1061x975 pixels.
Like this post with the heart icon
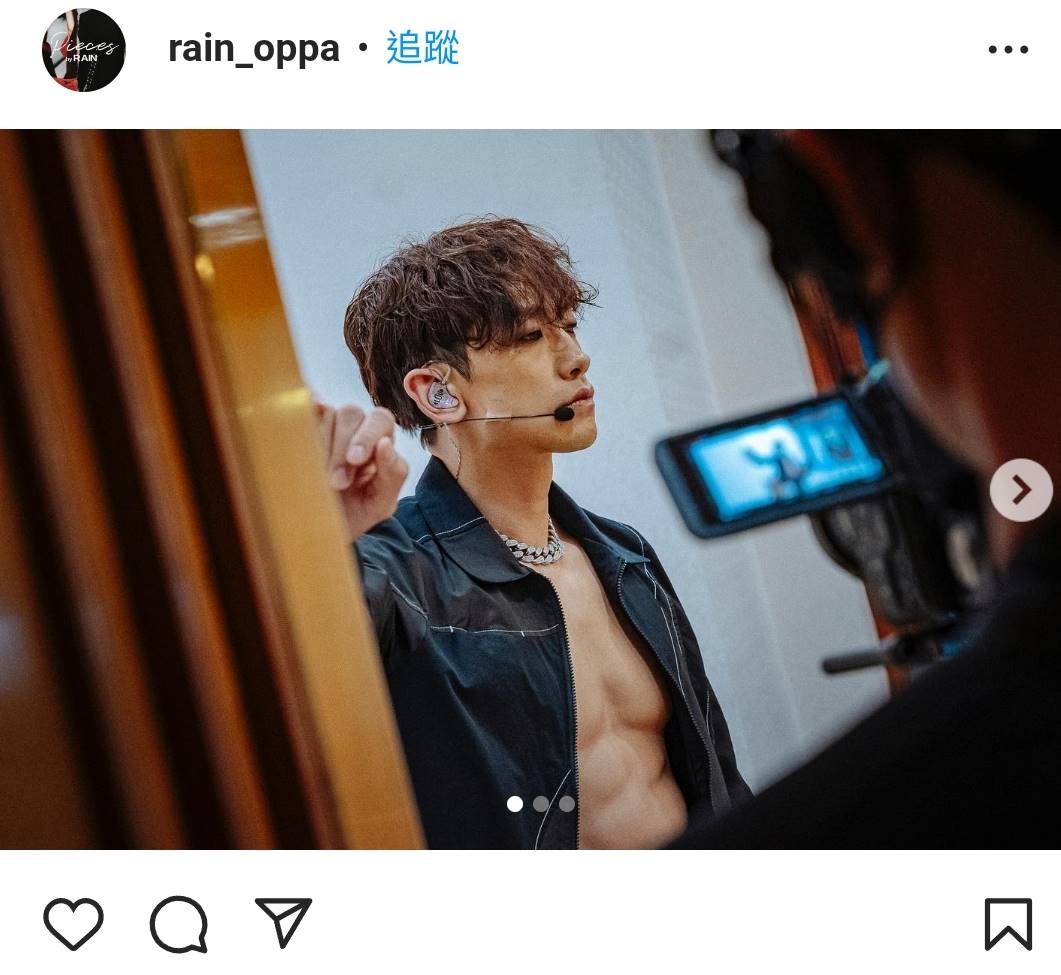pyautogui.click(x=73, y=923)
